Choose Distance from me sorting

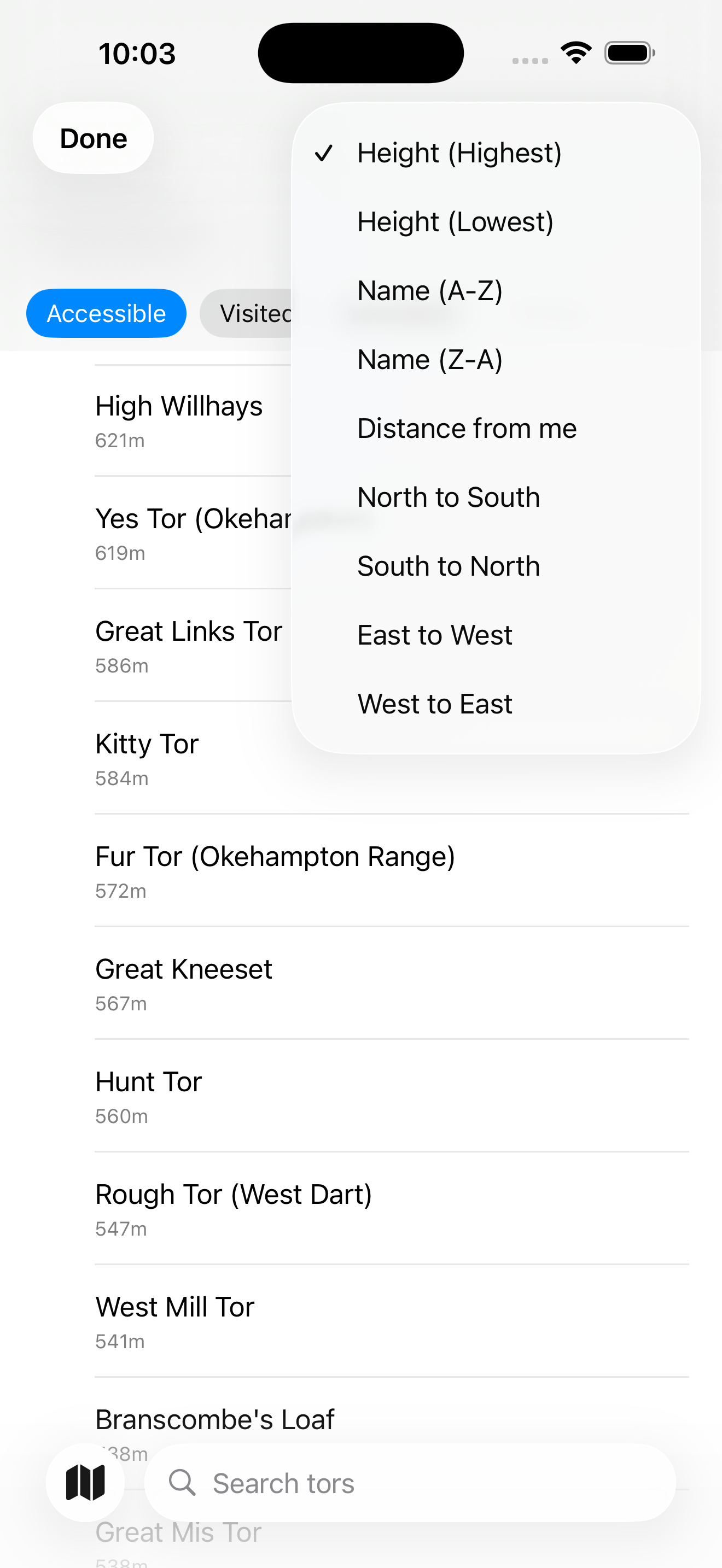tap(467, 428)
